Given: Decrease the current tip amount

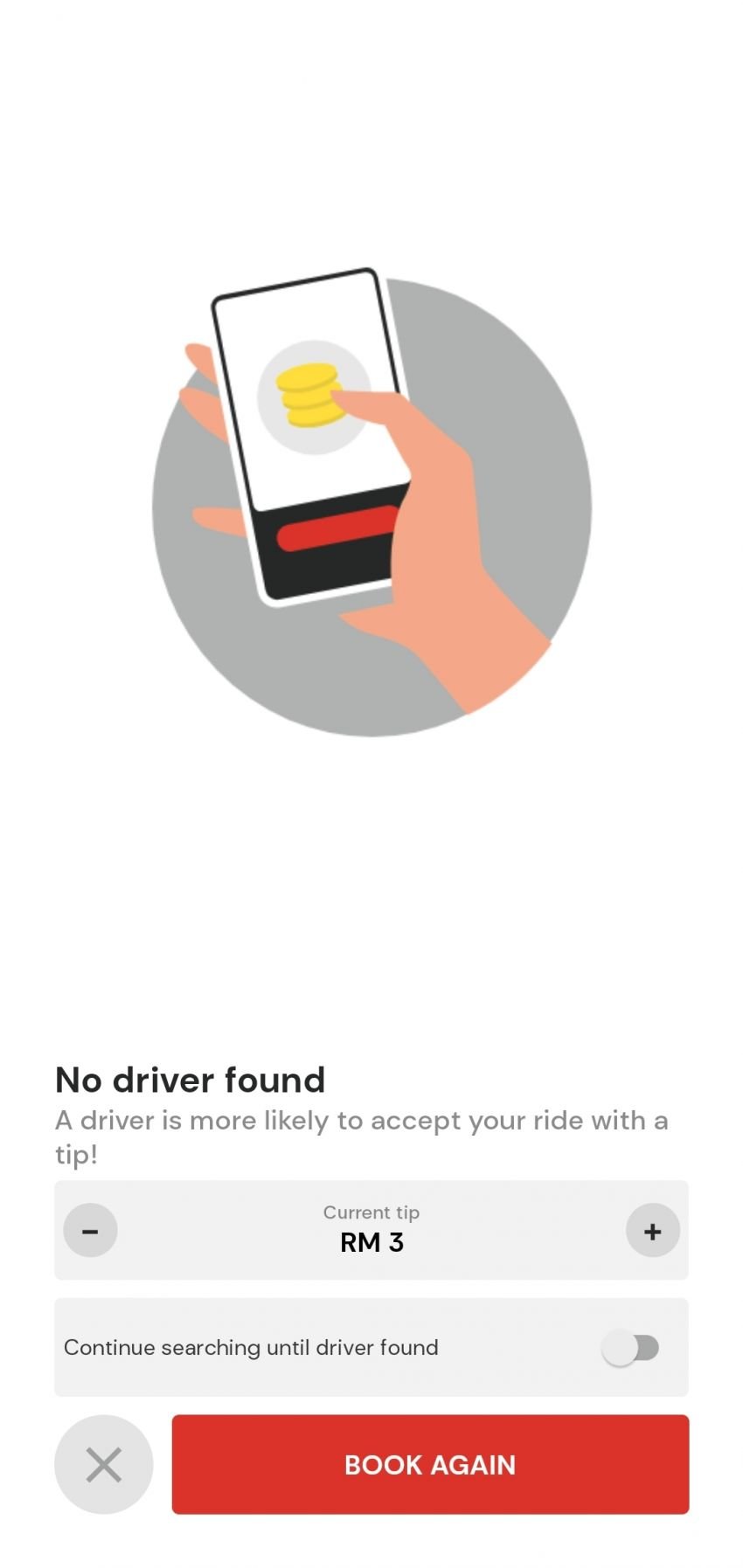Looking at the screenshot, I should (90, 1230).
